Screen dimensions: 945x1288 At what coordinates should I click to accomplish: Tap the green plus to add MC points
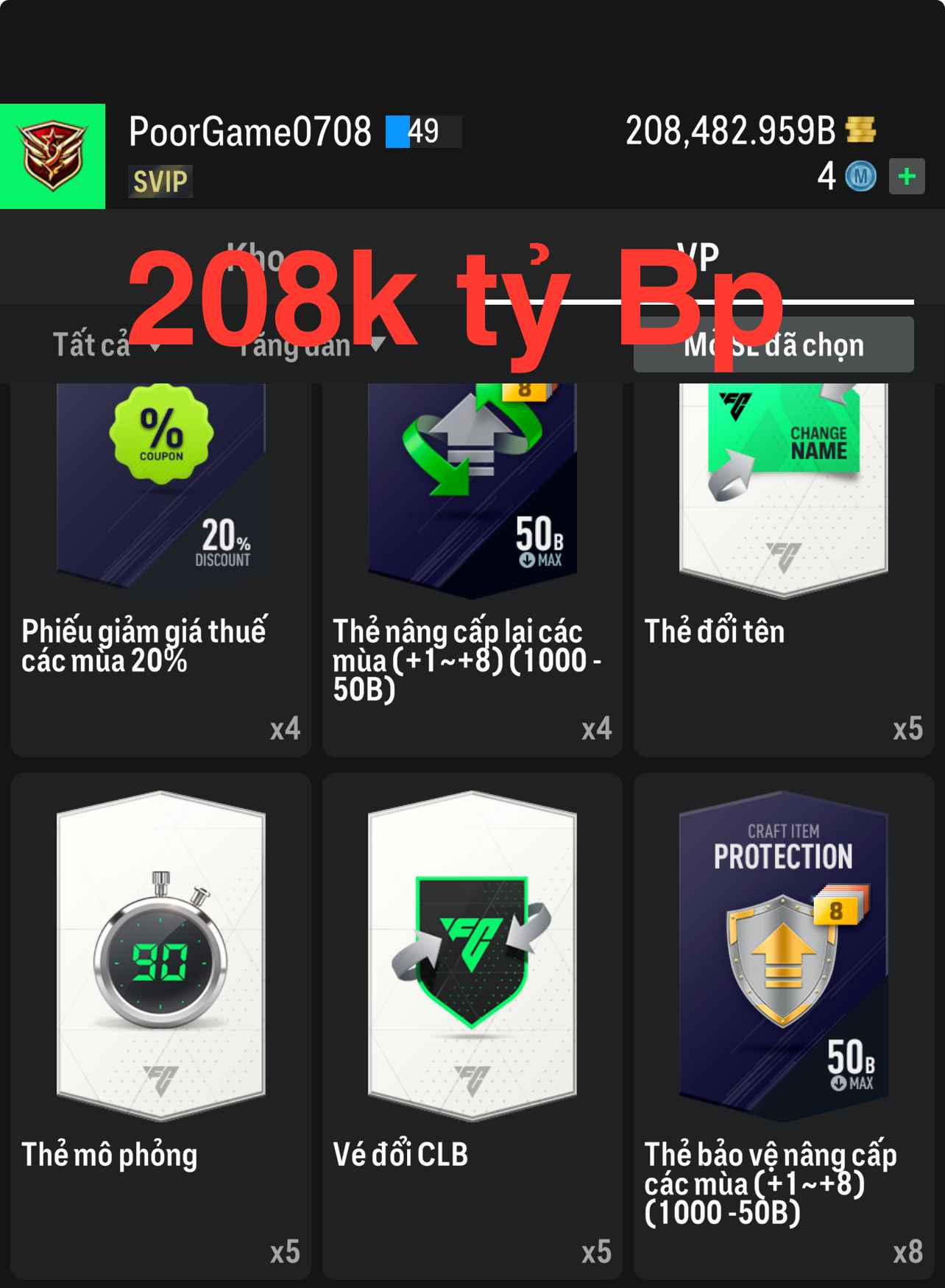[907, 177]
